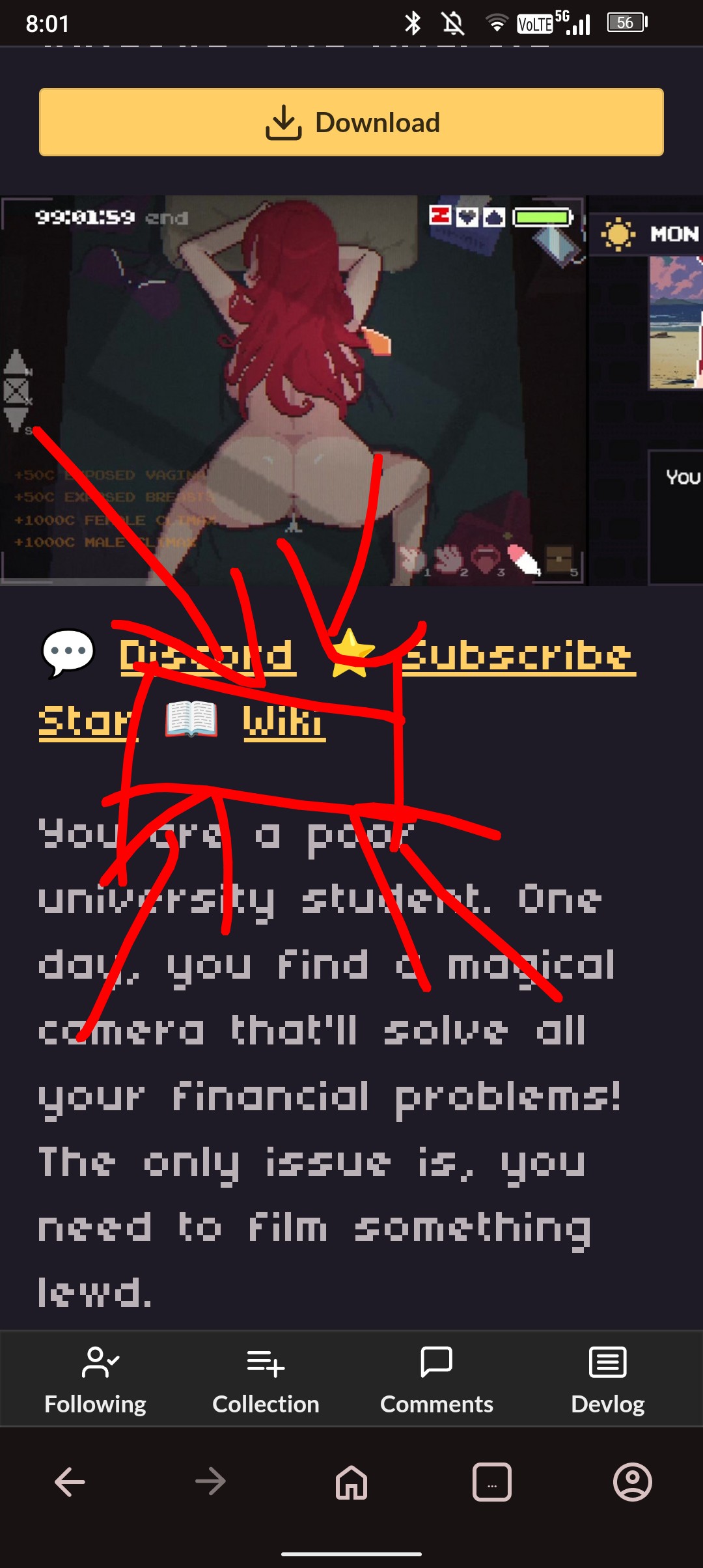Image resolution: width=703 pixels, height=1568 pixels.
Task: Go back with the browser back arrow
Action: pyautogui.click(x=70, y=1483)
